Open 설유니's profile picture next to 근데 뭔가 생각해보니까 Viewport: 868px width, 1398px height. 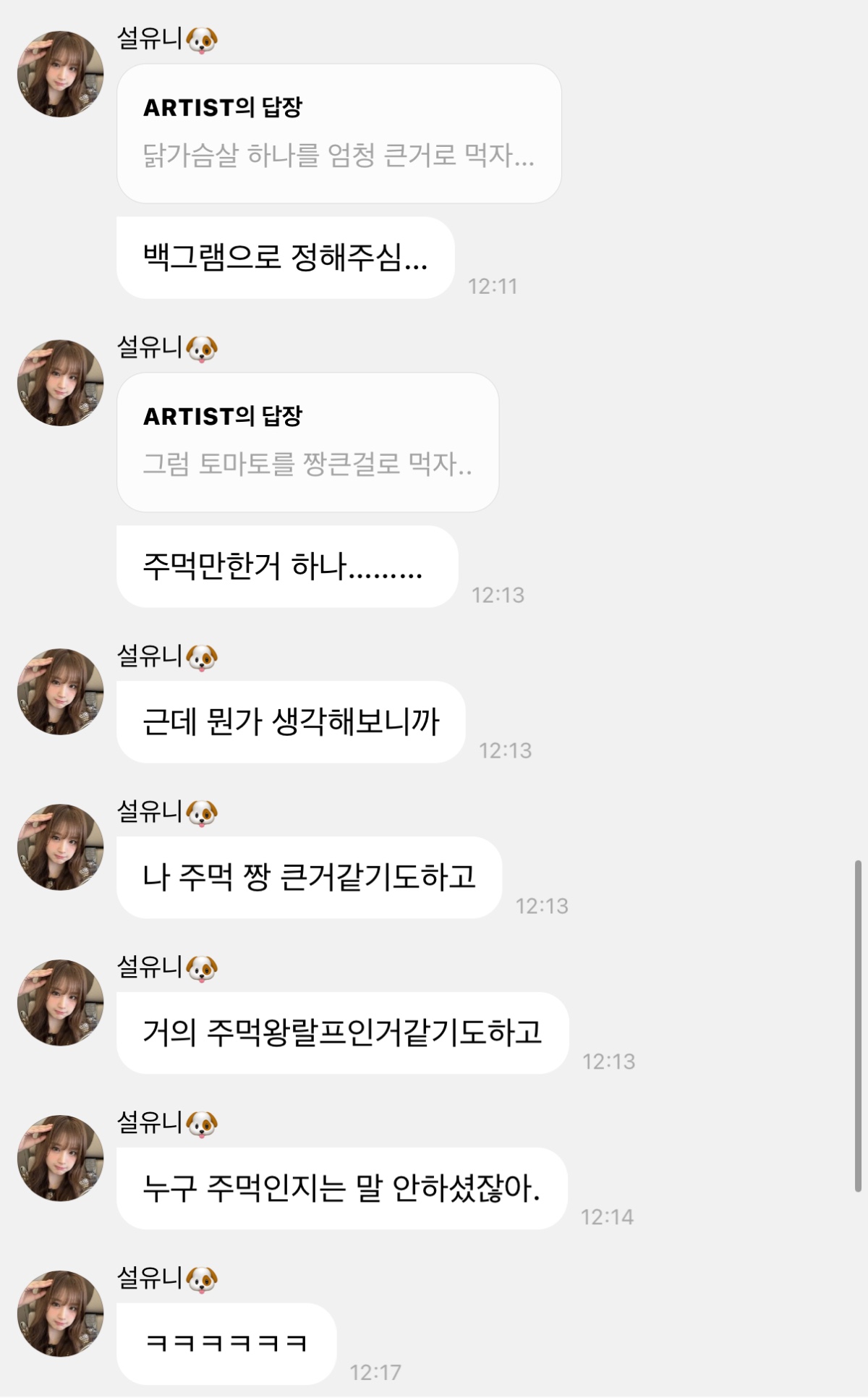pos(61,692)
